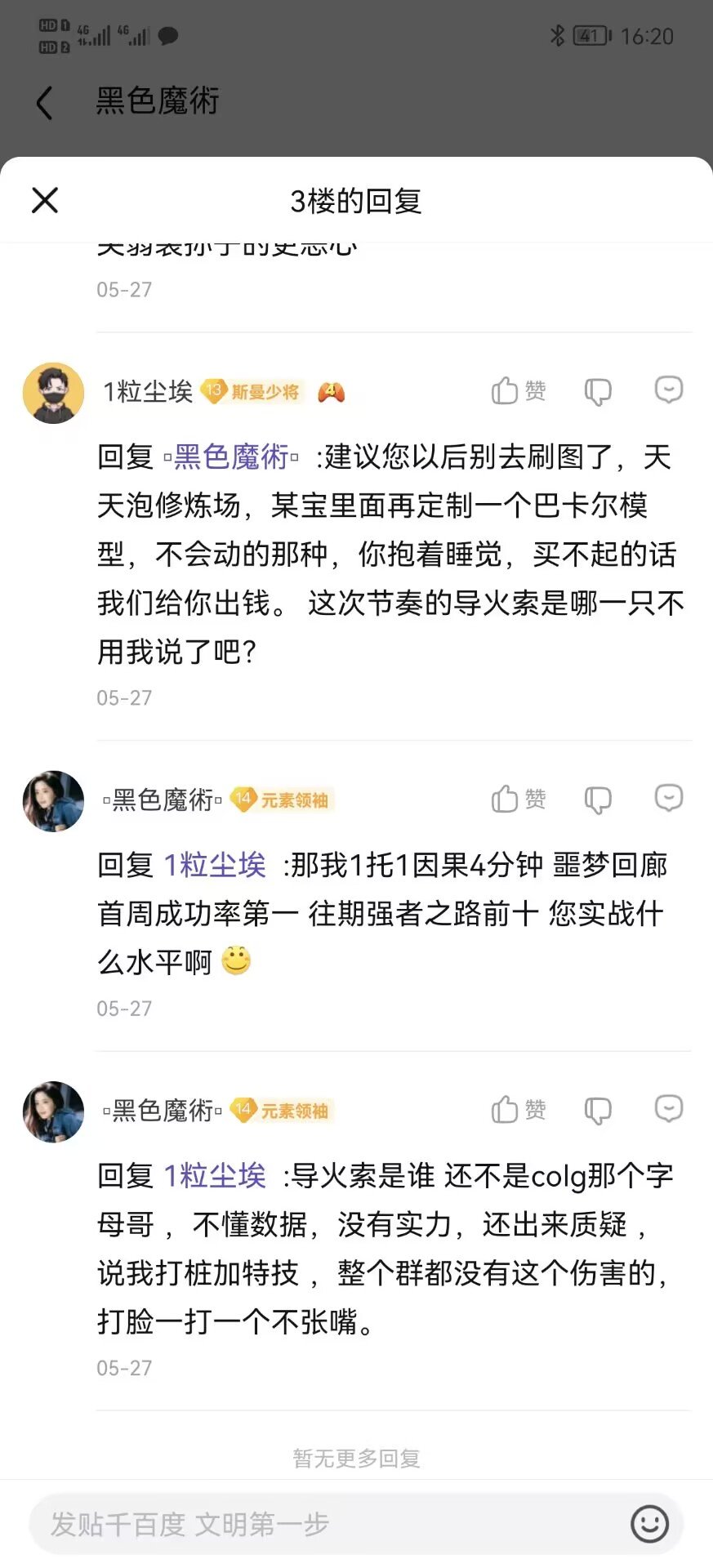Tap the level 13 斯曼少将 badge
This screenshot has width=713, height=1568.
[251, 392]
